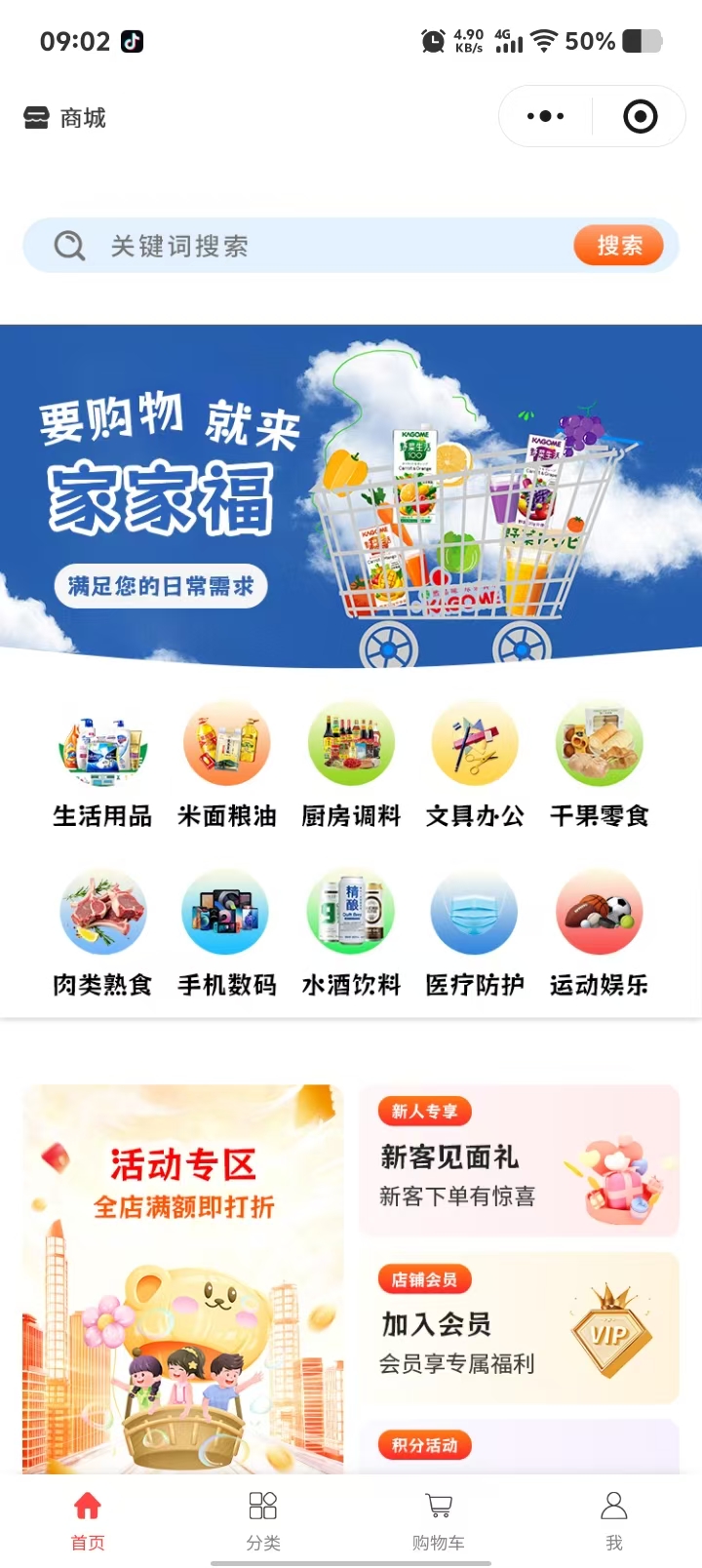The image size is (702, 1568).
Task: View the 干果零食 category
Action: [x=599, y=765]
